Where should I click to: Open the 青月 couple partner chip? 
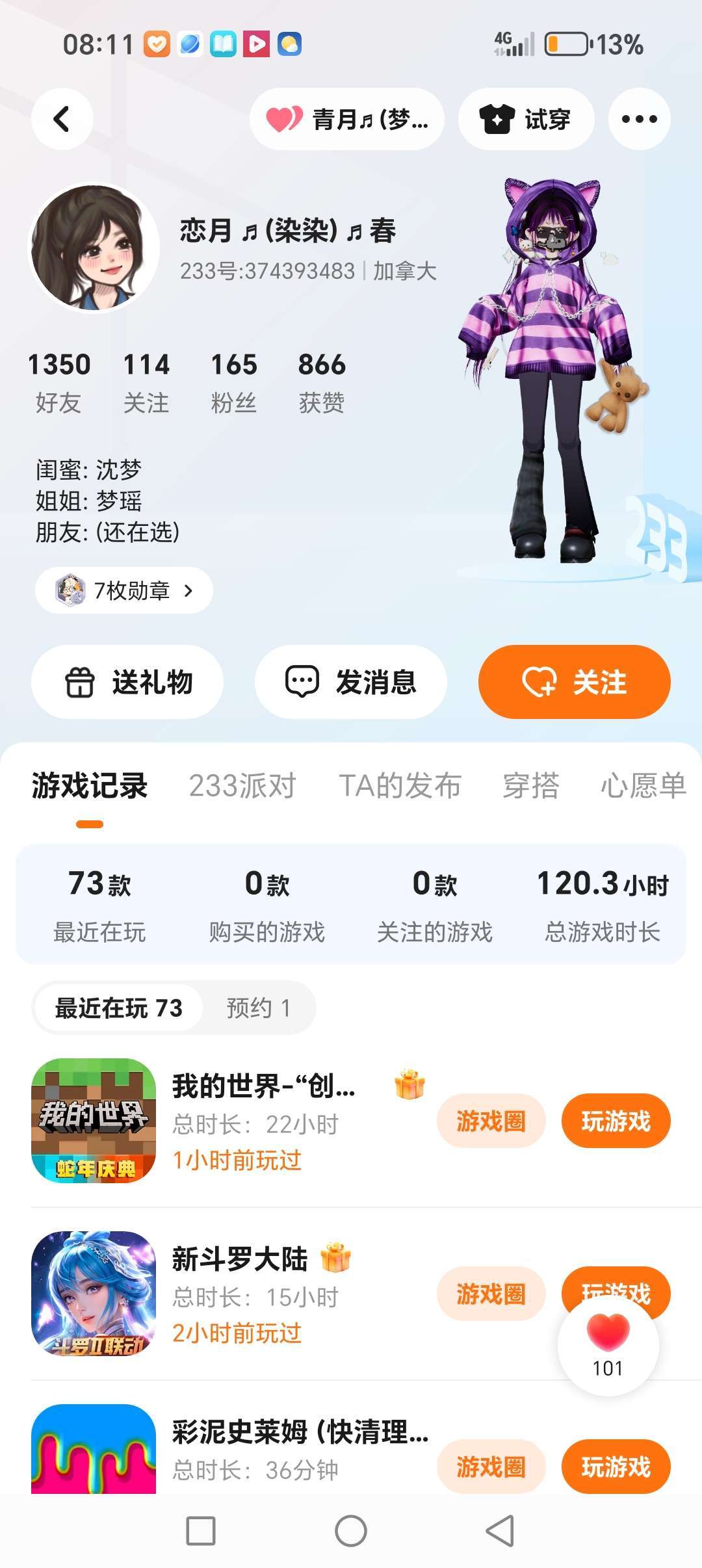[x=347, y=119]
